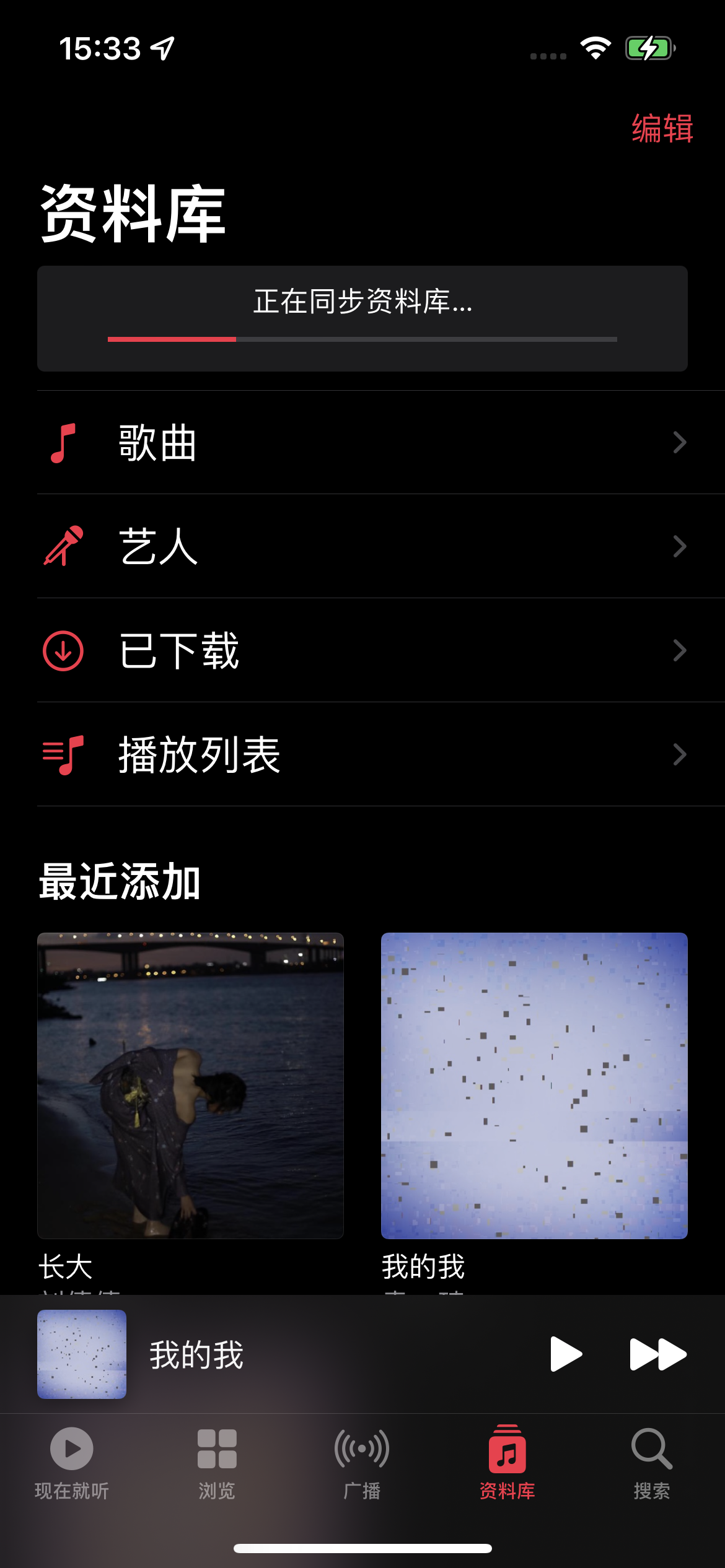Select the 资料库 library tab

tap(507, 1463)
